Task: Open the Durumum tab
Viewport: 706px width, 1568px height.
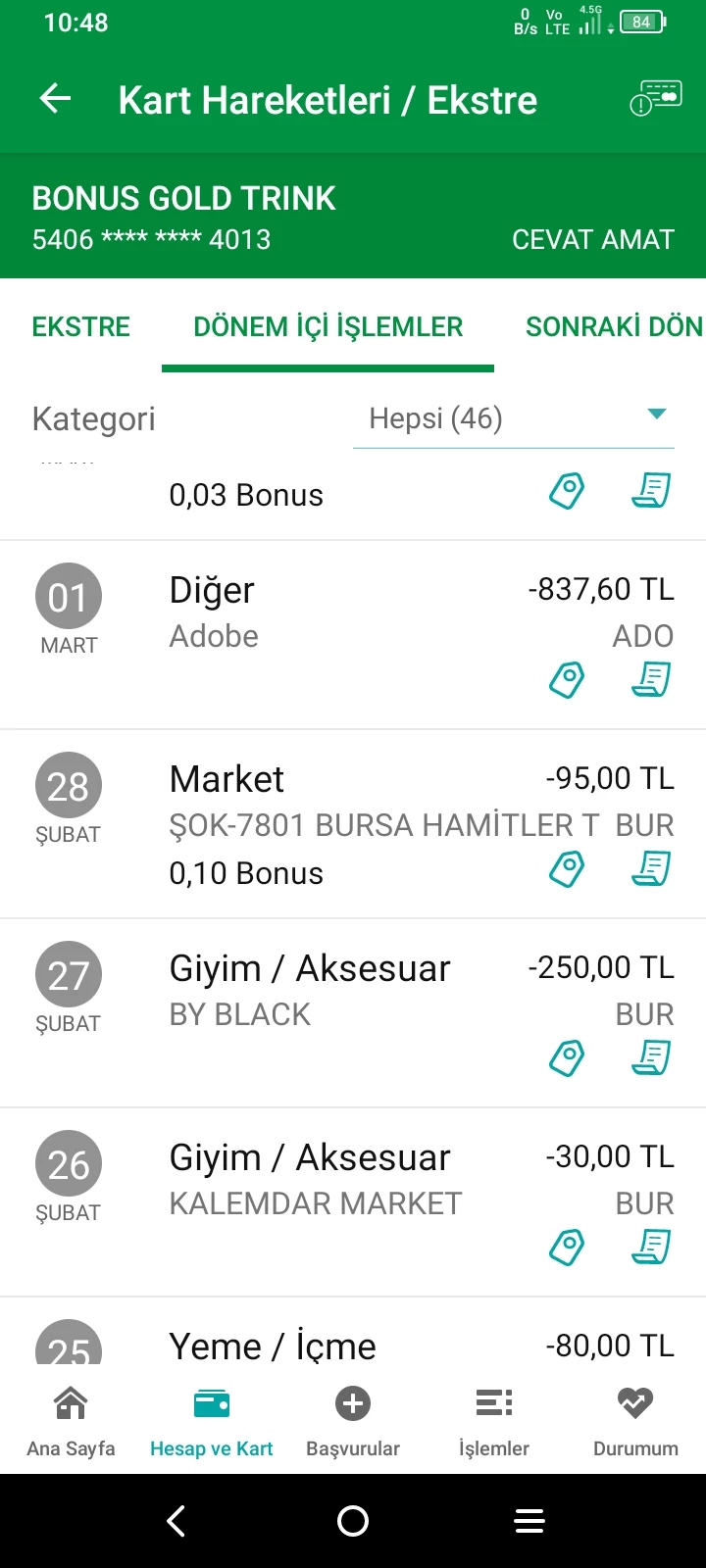Action: [635, 1421]
